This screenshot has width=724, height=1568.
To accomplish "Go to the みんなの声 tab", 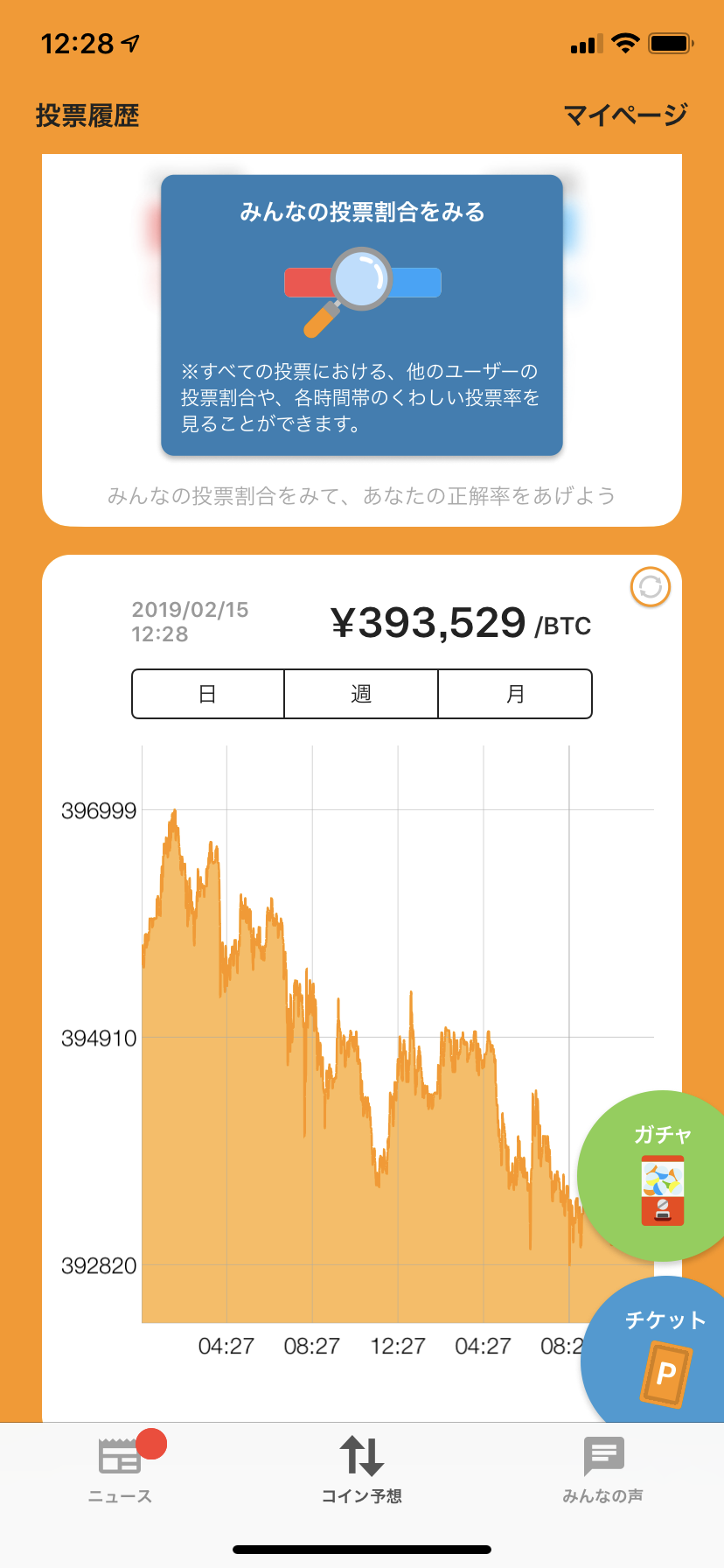I will point(603,1470).
